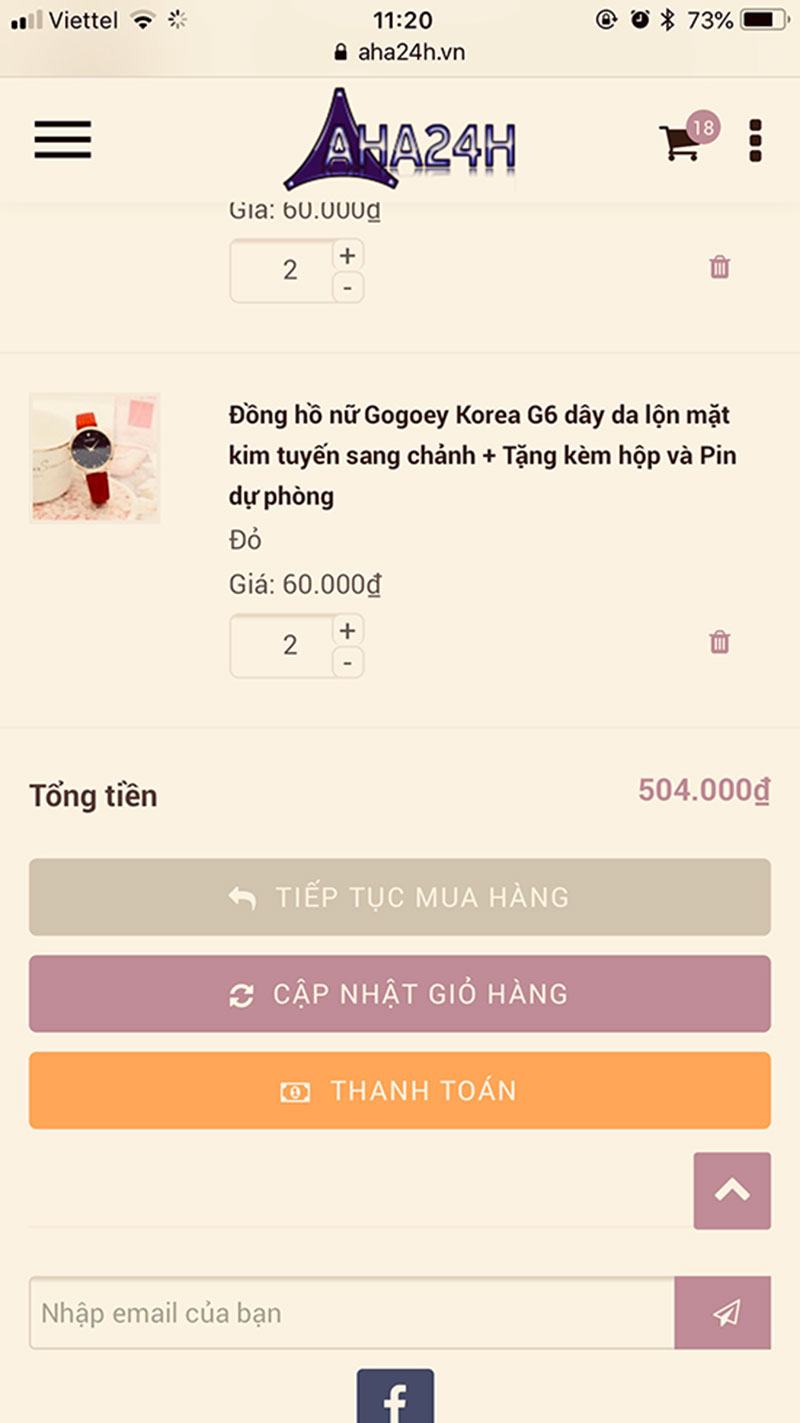This screenshot has height=1423, width=800.
Task: Open the hamburger navigation menu
Action: click(x=62, y=140)
